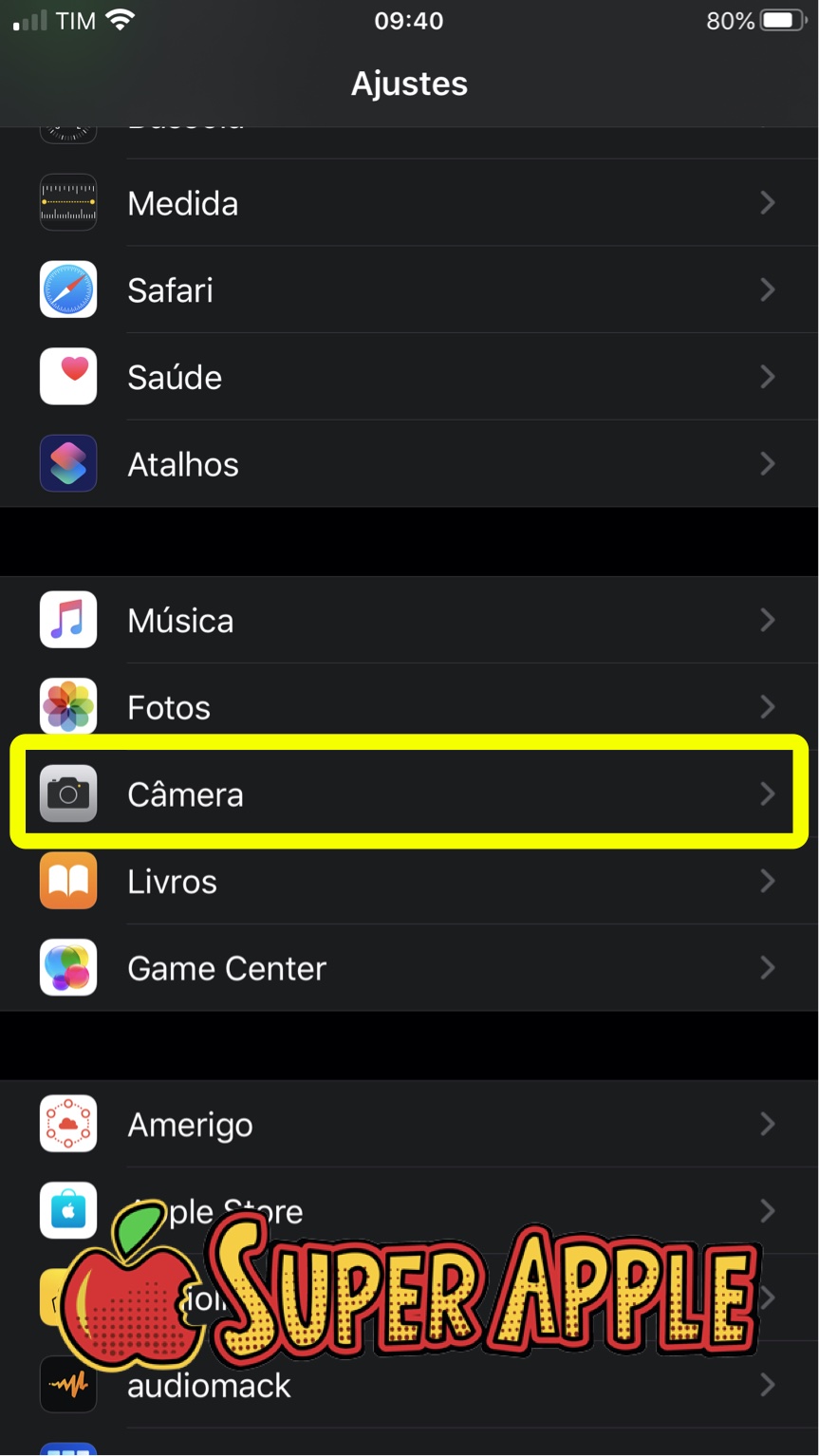
Task: Go to Saúde settings
Action: pyautogui.click(x=408, y=378)
